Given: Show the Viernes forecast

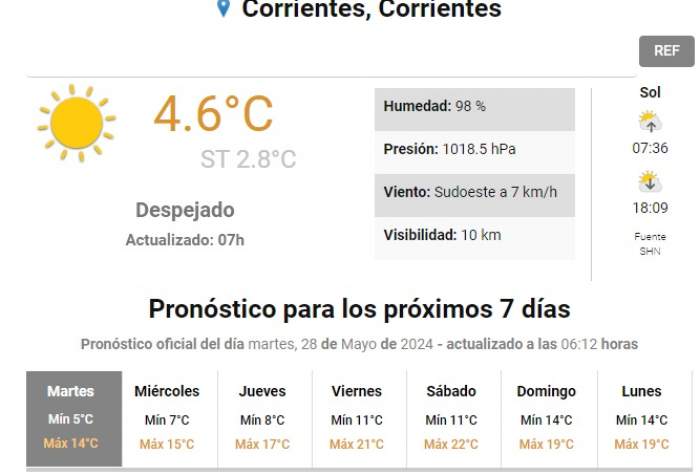Looking at the screenshot, I should [356, 418].
